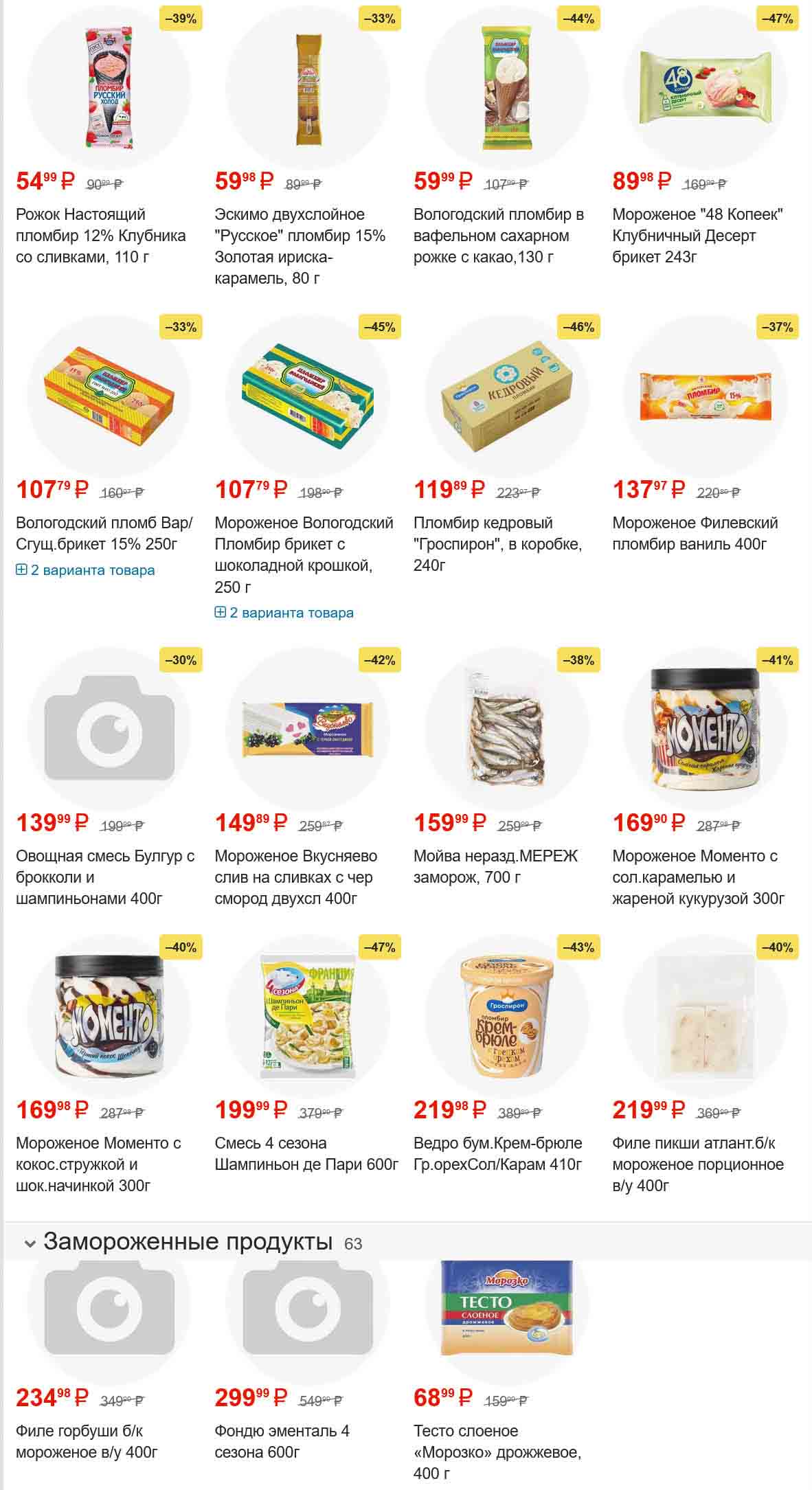Open Мороженое 48 Копеек Клубничный Десерт
This screenshot has width=812, height=1490.
coord(697,236)
